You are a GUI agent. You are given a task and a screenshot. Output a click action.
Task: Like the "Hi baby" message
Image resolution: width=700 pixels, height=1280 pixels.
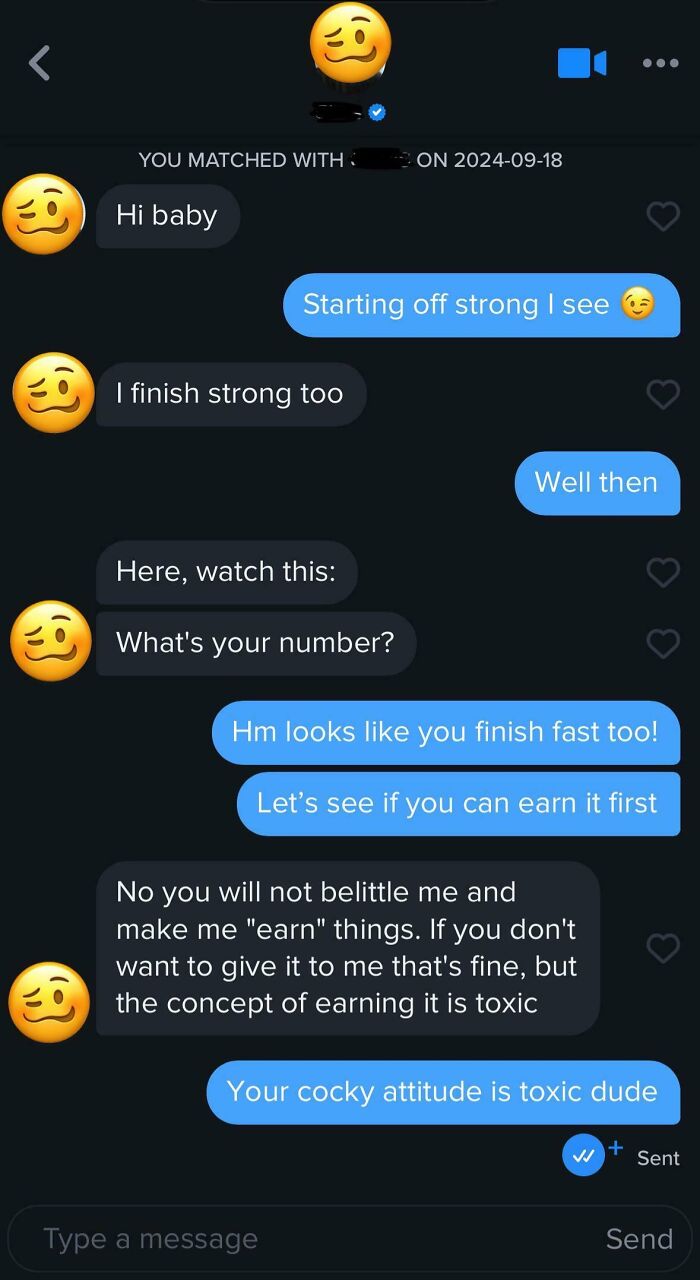[x=663, y=216]
